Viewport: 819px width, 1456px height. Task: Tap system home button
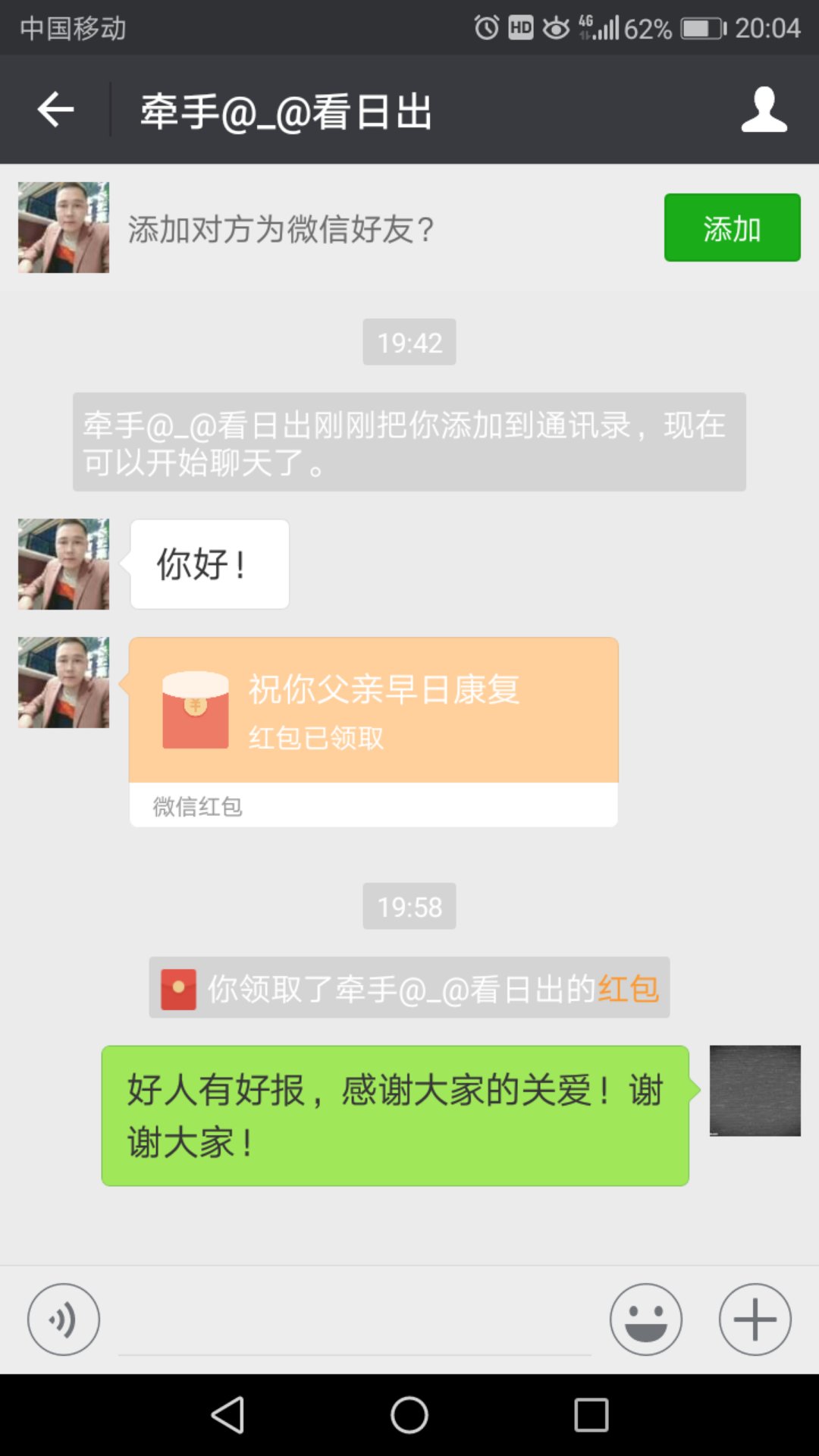coord(409,1415)
